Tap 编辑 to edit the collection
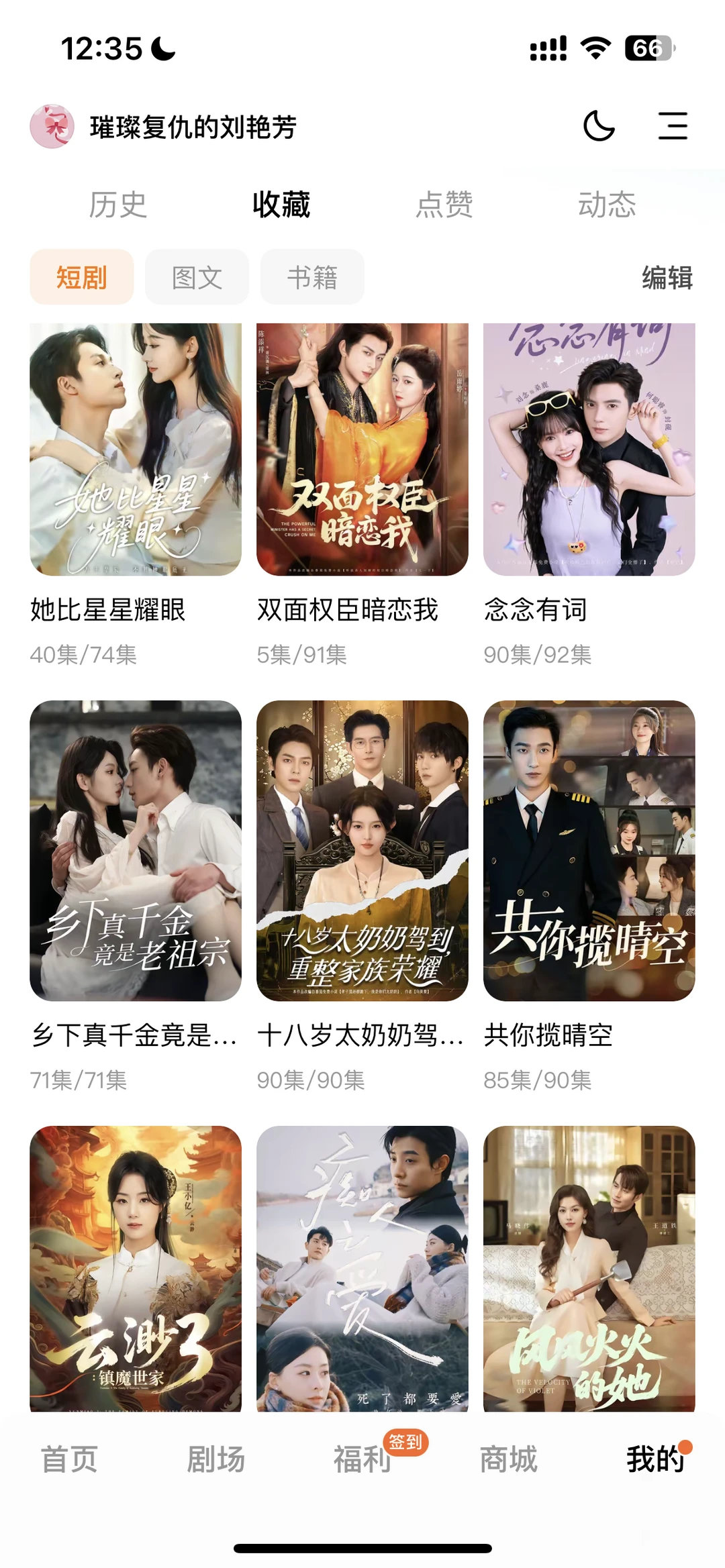The width and height of the screenshot is (725, 1568). pyautogui.click(x=667, y=277)
